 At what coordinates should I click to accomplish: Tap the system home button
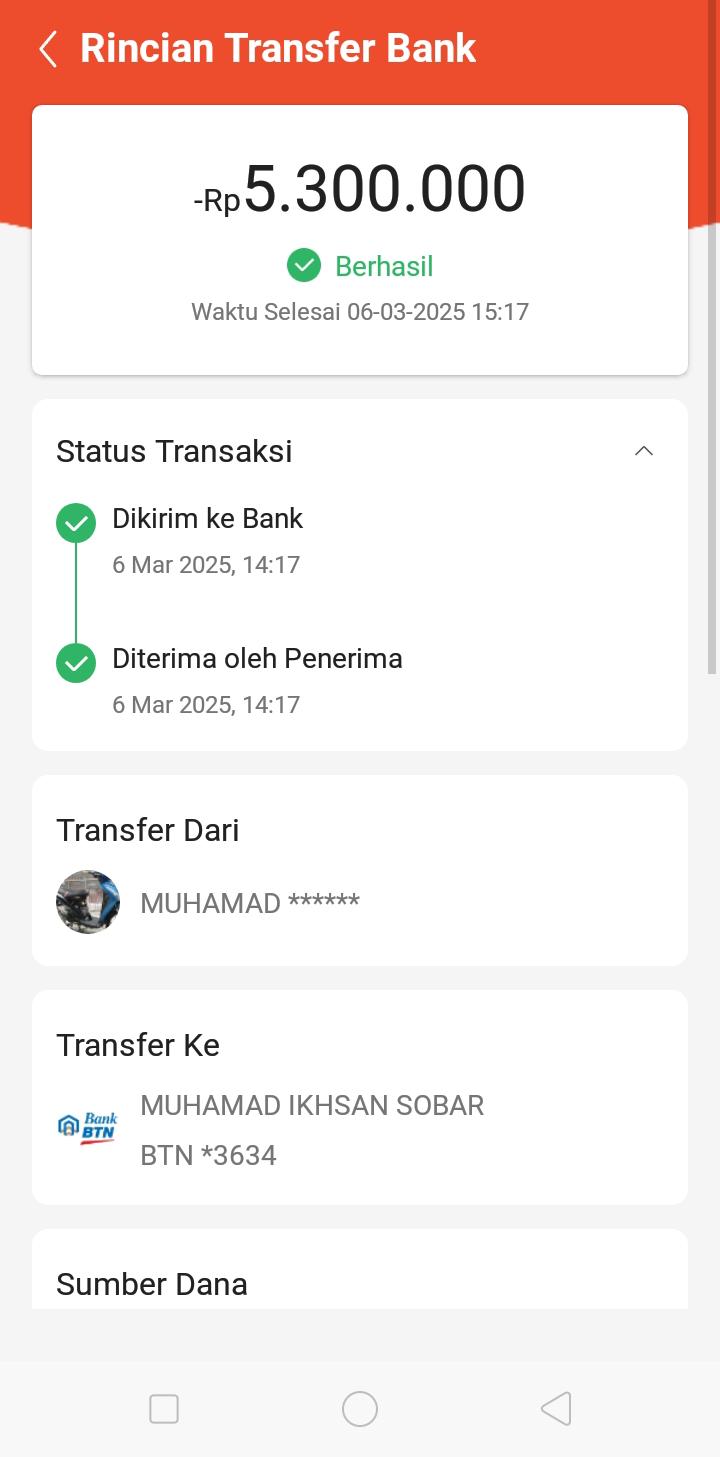tap(360, 1409)
